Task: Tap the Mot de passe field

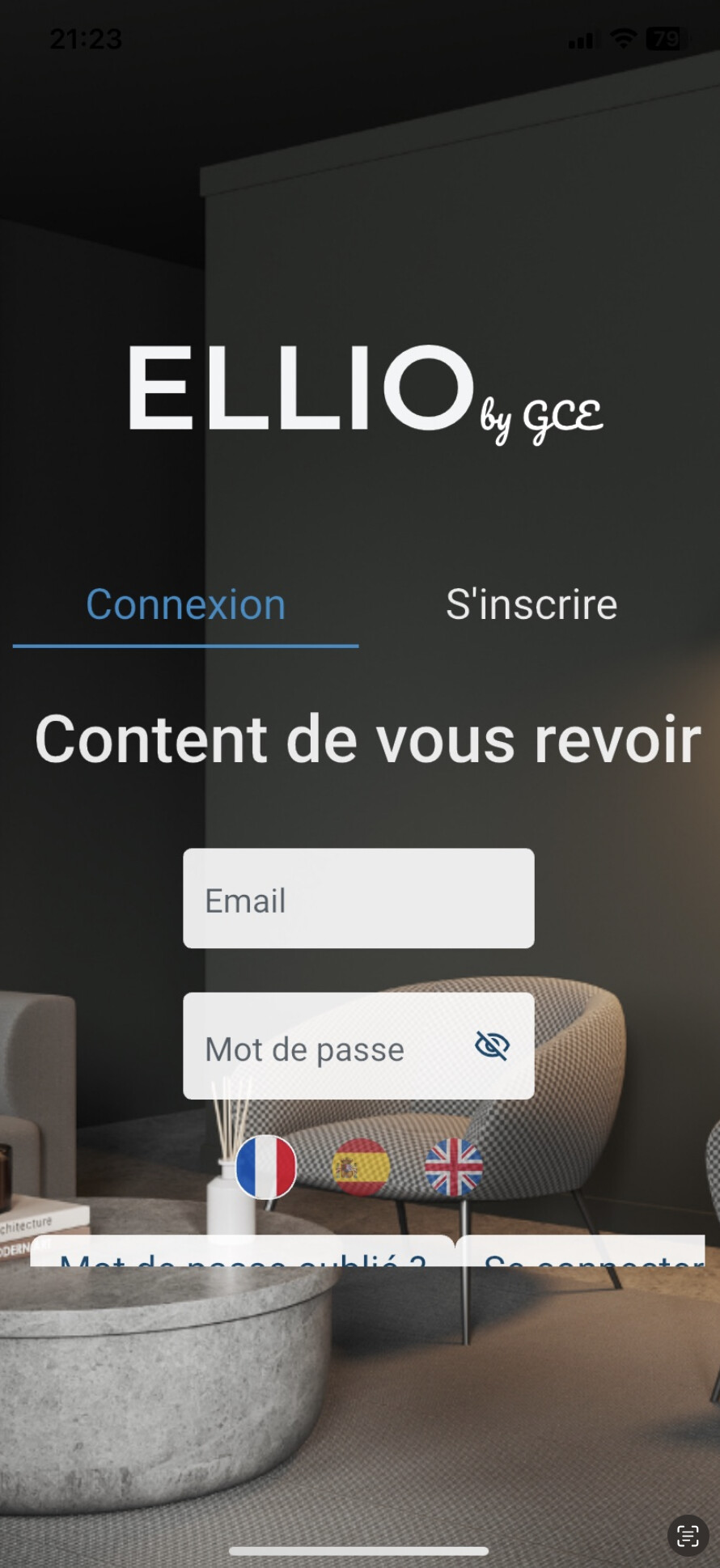Action: [x=324, y=1047]
